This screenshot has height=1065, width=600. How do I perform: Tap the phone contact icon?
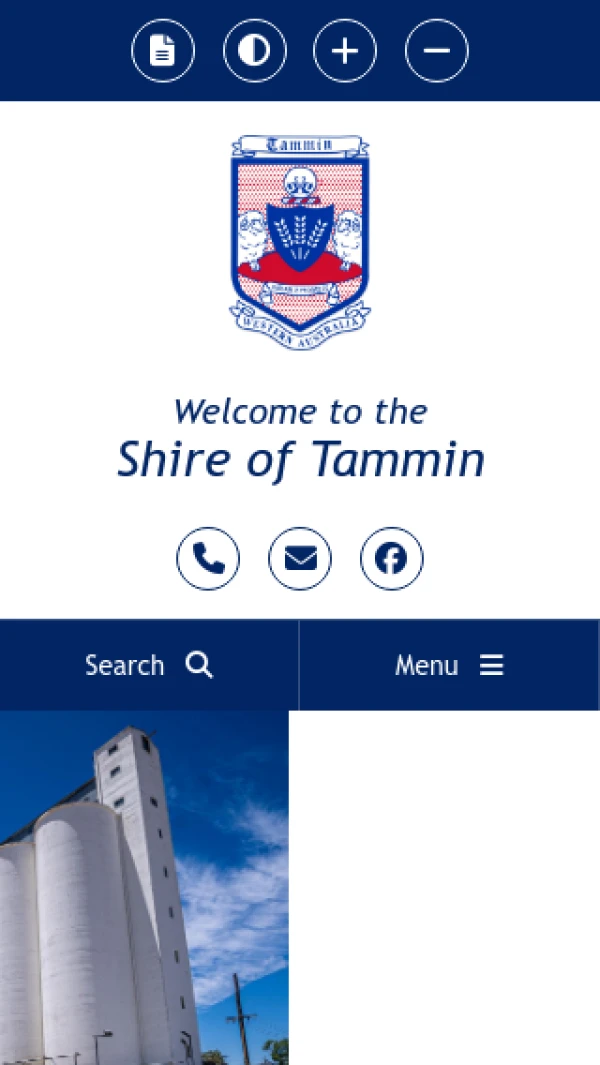tap(208, 559)
